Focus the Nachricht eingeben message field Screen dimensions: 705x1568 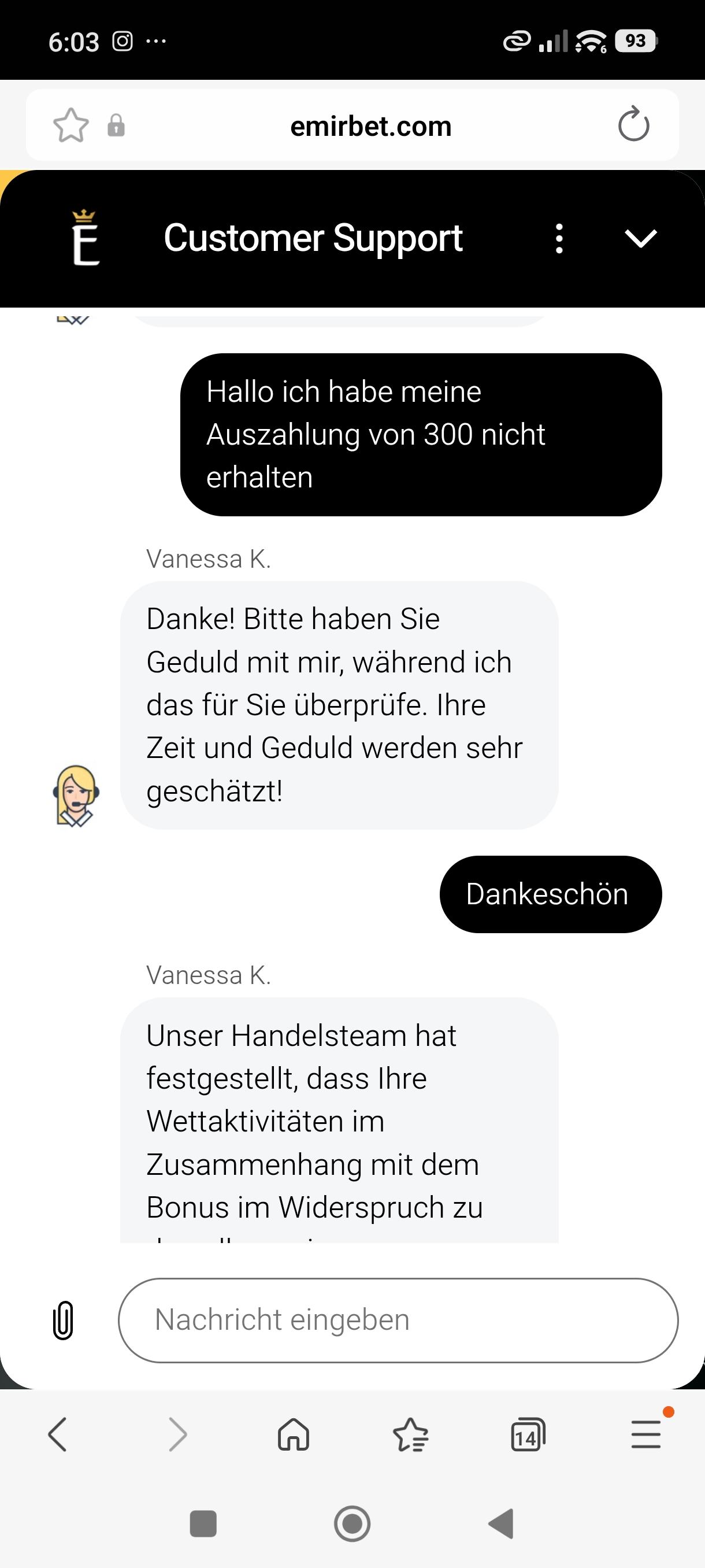(398, 1319)
